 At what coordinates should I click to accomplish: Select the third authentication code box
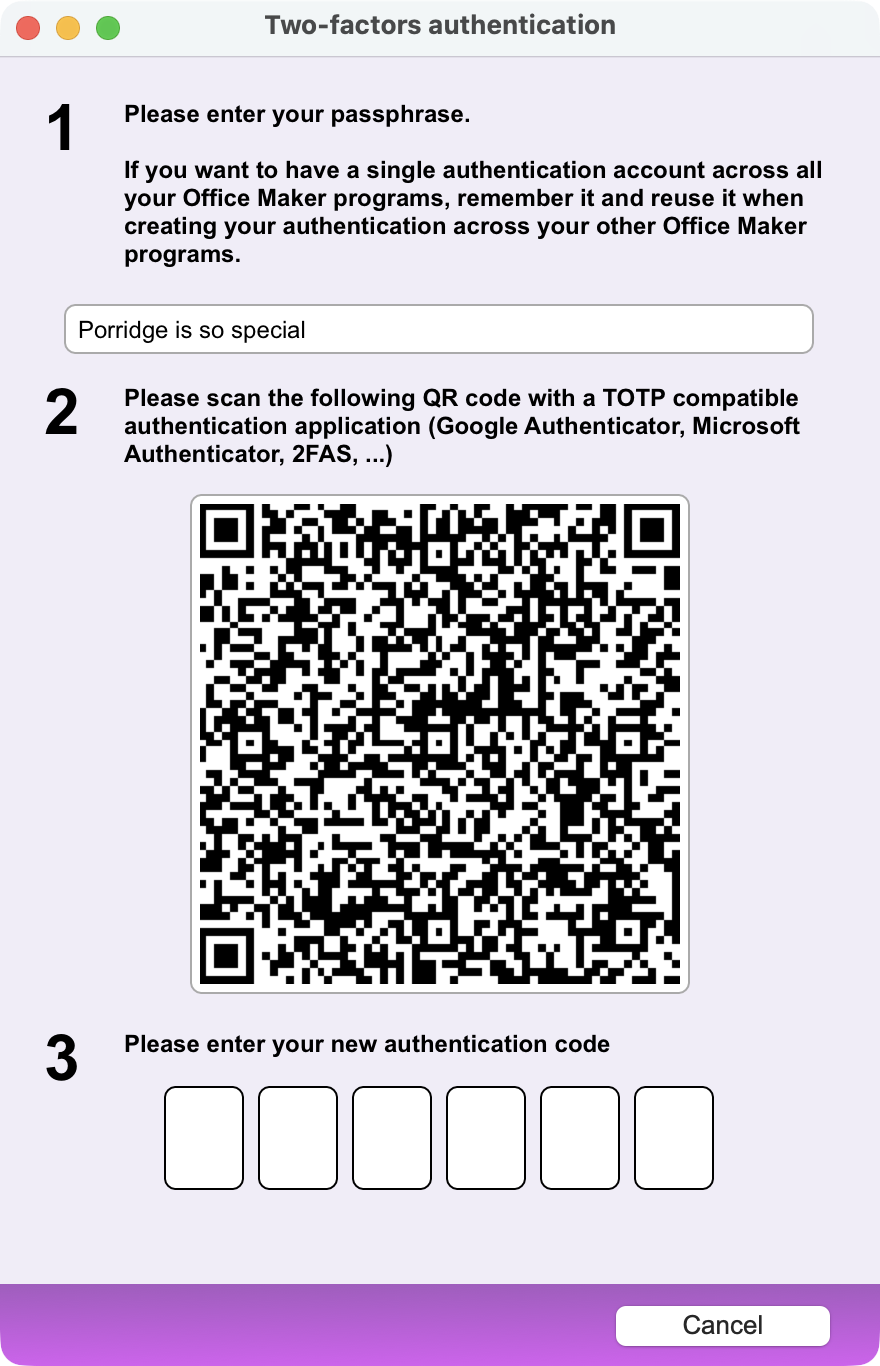coord(392,1138)
